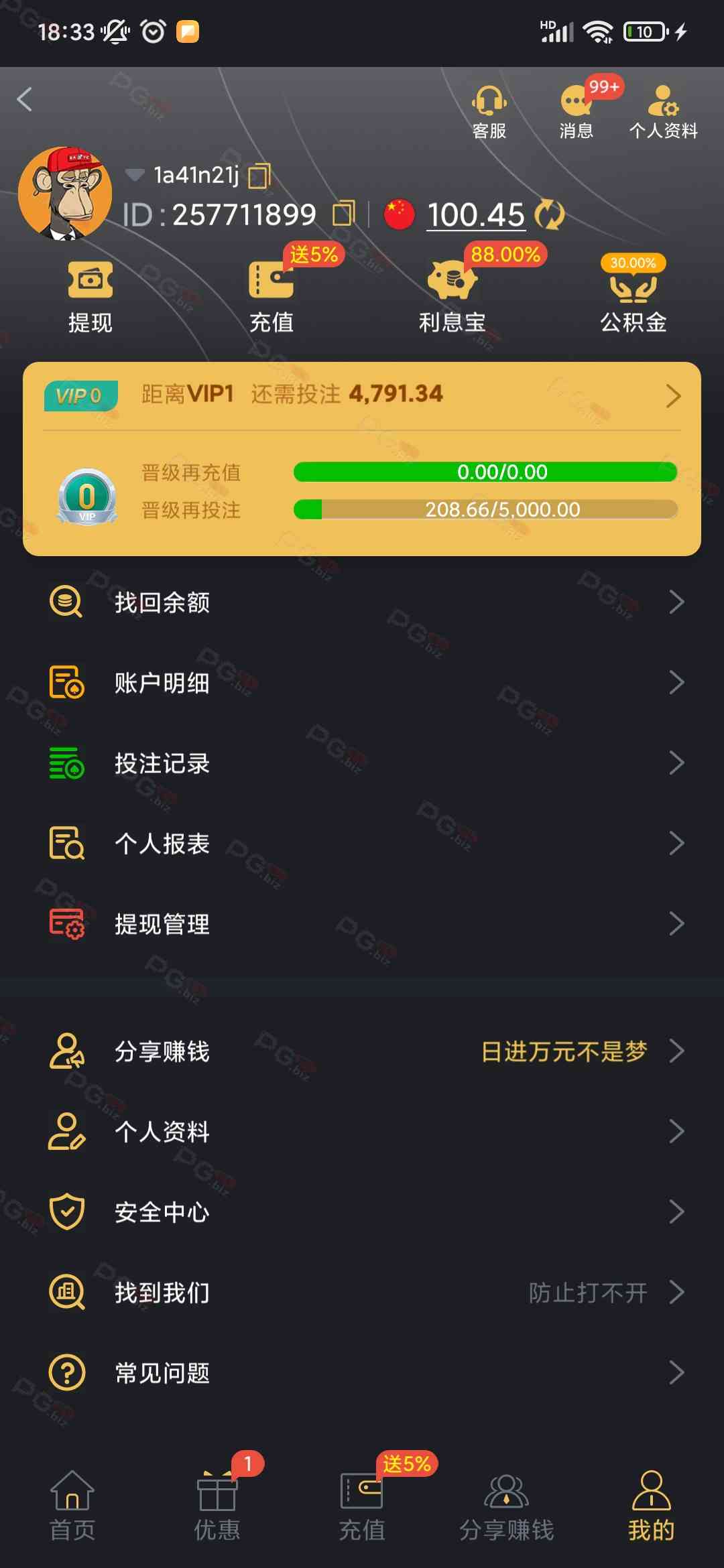724x1568 pixels.
Task: Open 安全中心 security center
Action: tap(362, 1212)
